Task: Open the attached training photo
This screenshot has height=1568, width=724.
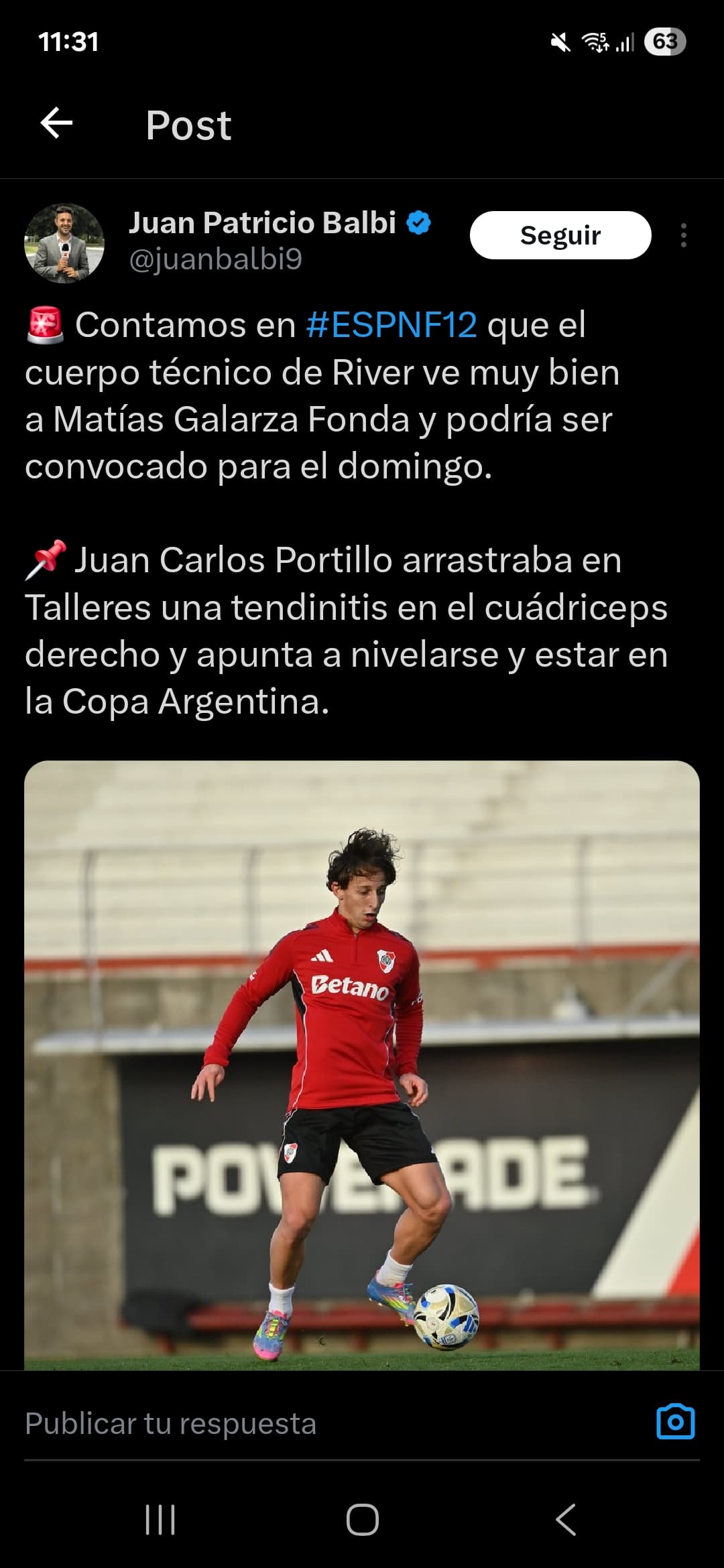Action: pyautogui.click(x=362, y=1065)
